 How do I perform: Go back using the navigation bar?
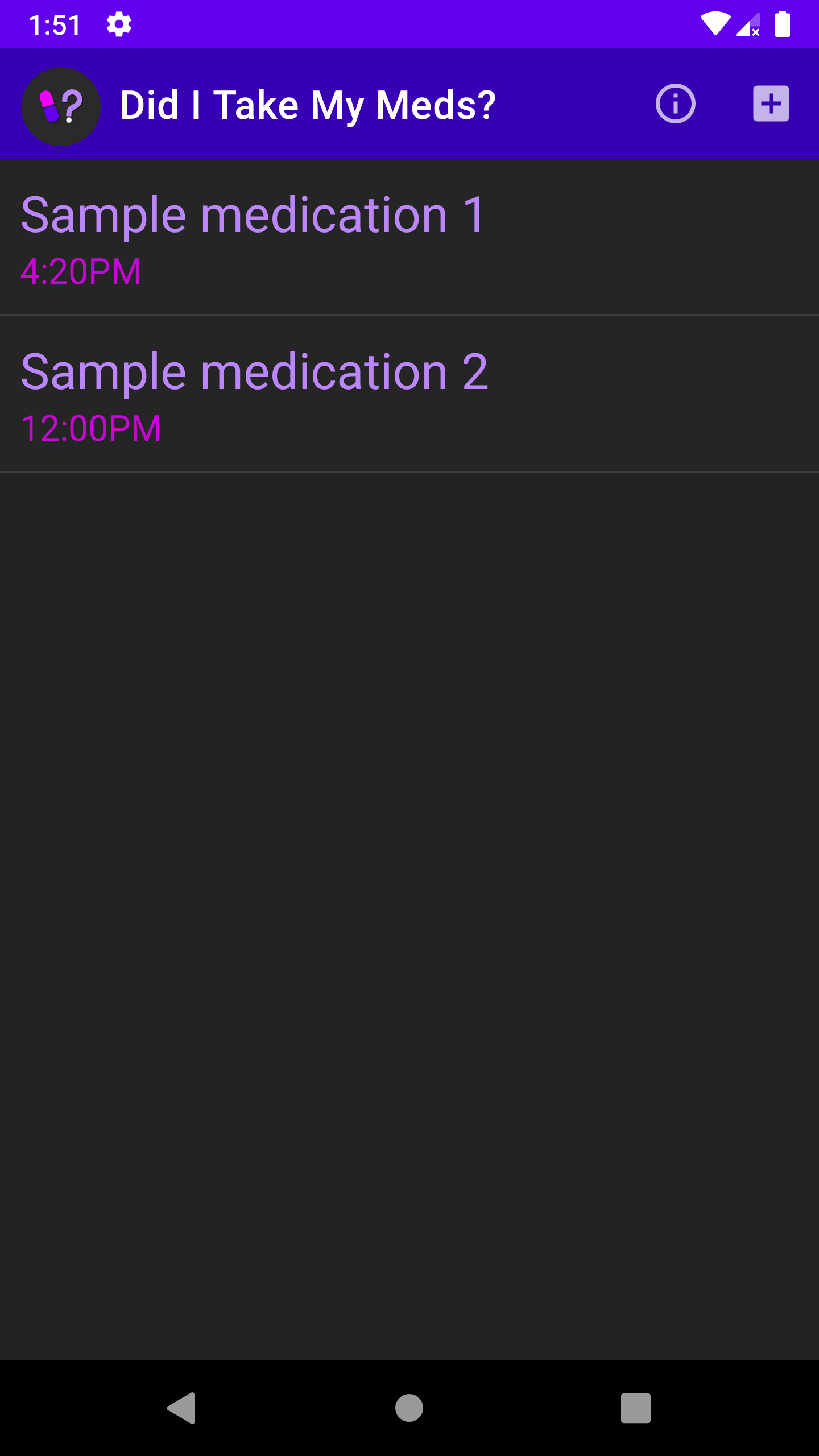[x=182, y=1408]
